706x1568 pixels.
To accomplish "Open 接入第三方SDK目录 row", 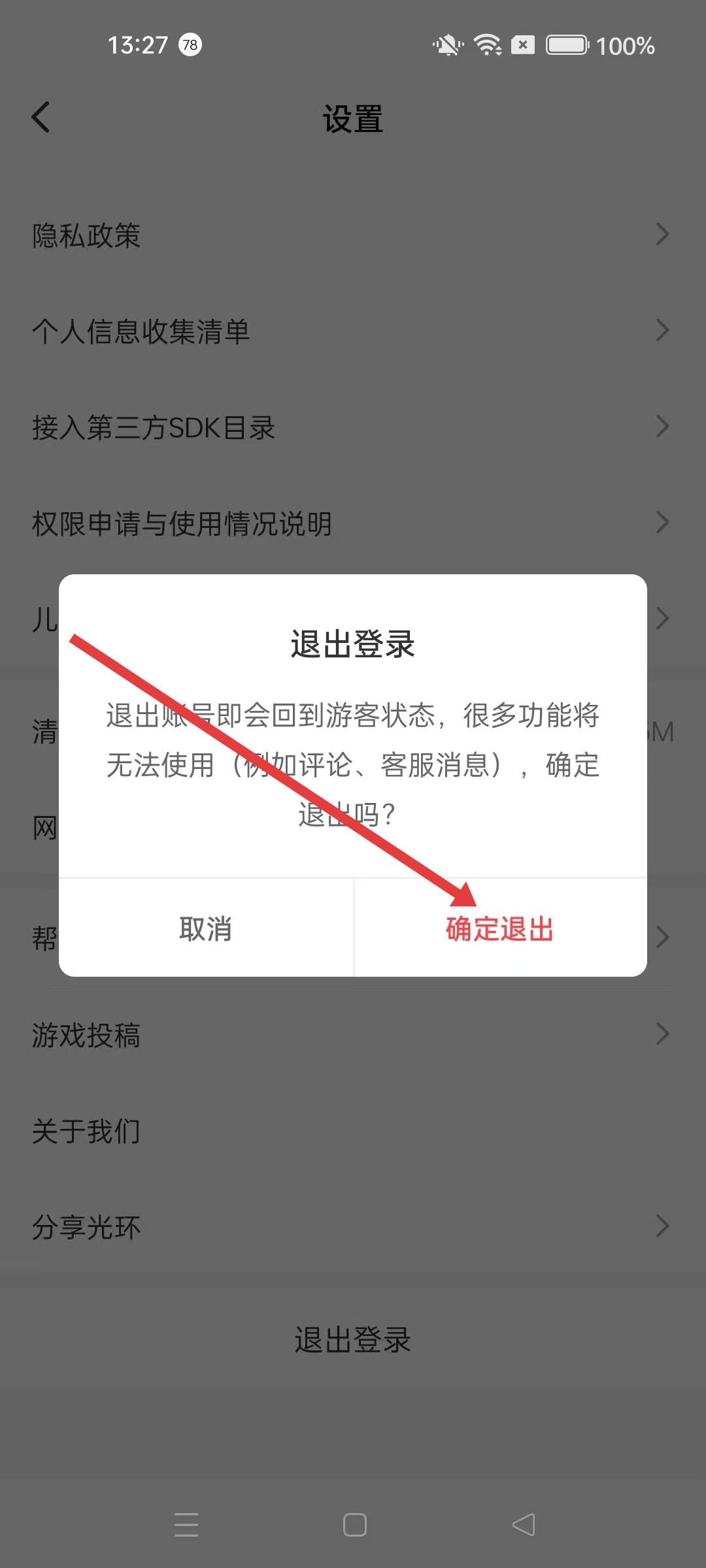I will (x=353, y=427).
